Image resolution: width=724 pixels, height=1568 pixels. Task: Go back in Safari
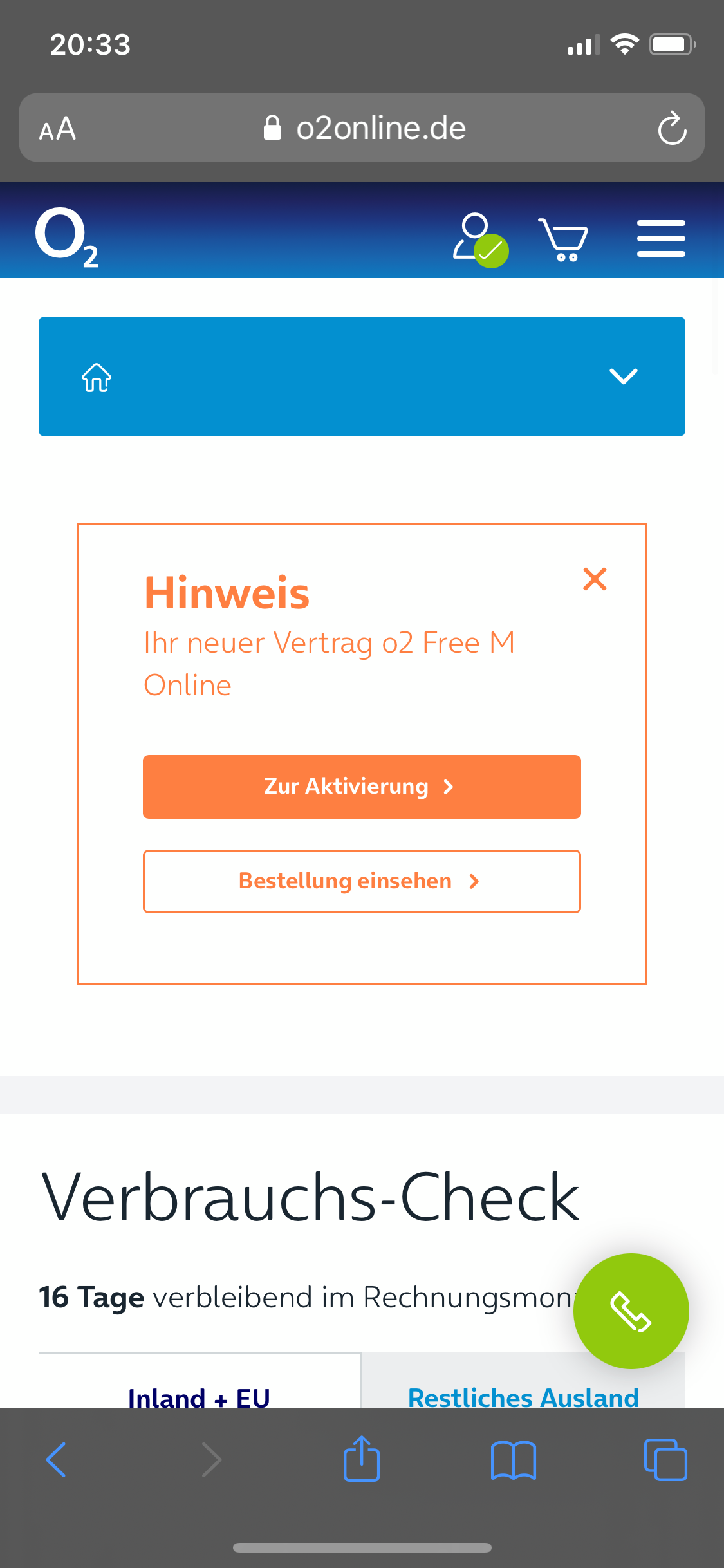[x=57, y=1460]
